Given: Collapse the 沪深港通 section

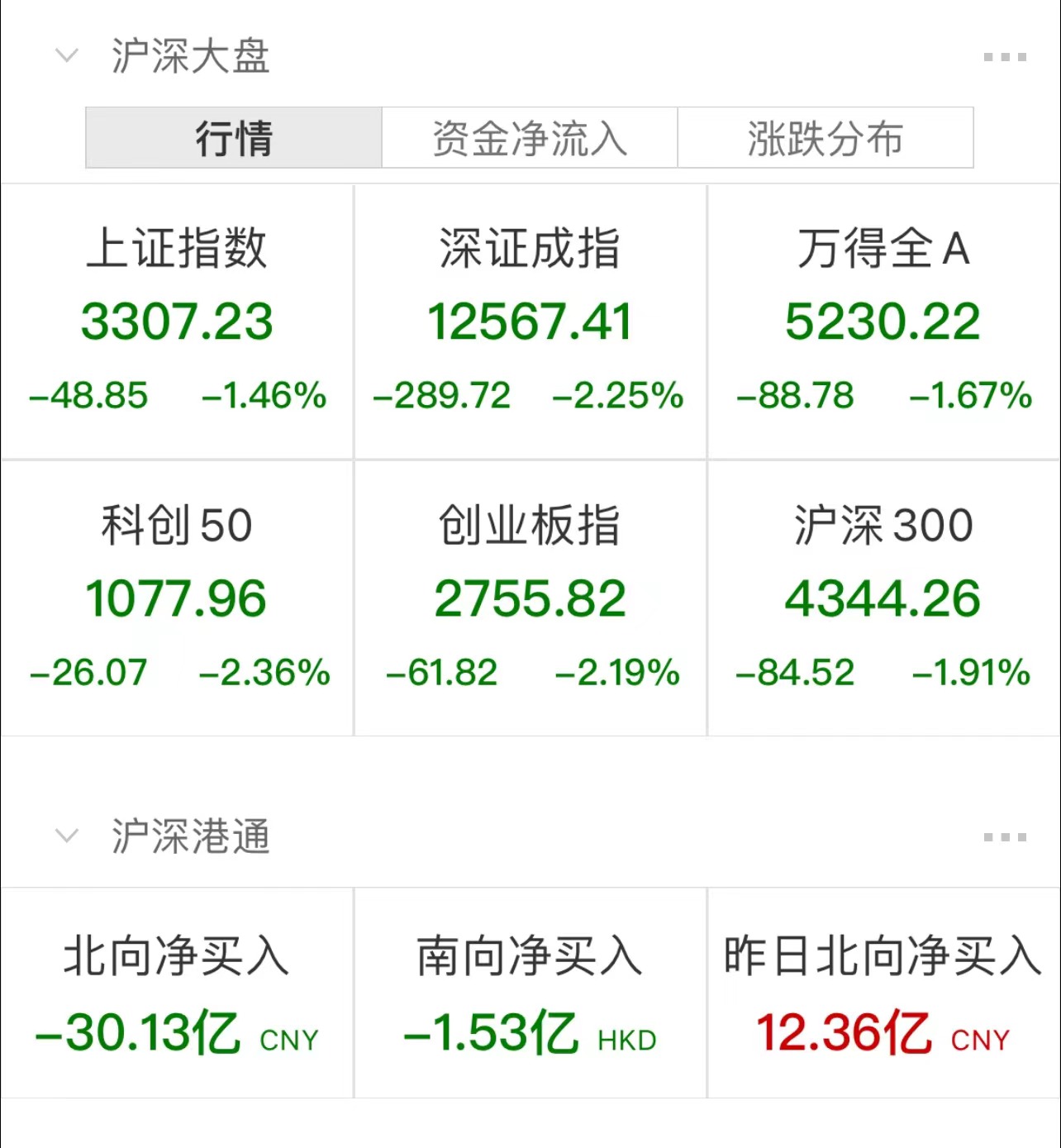Looking at the screenshot, I should click(66, 836).
